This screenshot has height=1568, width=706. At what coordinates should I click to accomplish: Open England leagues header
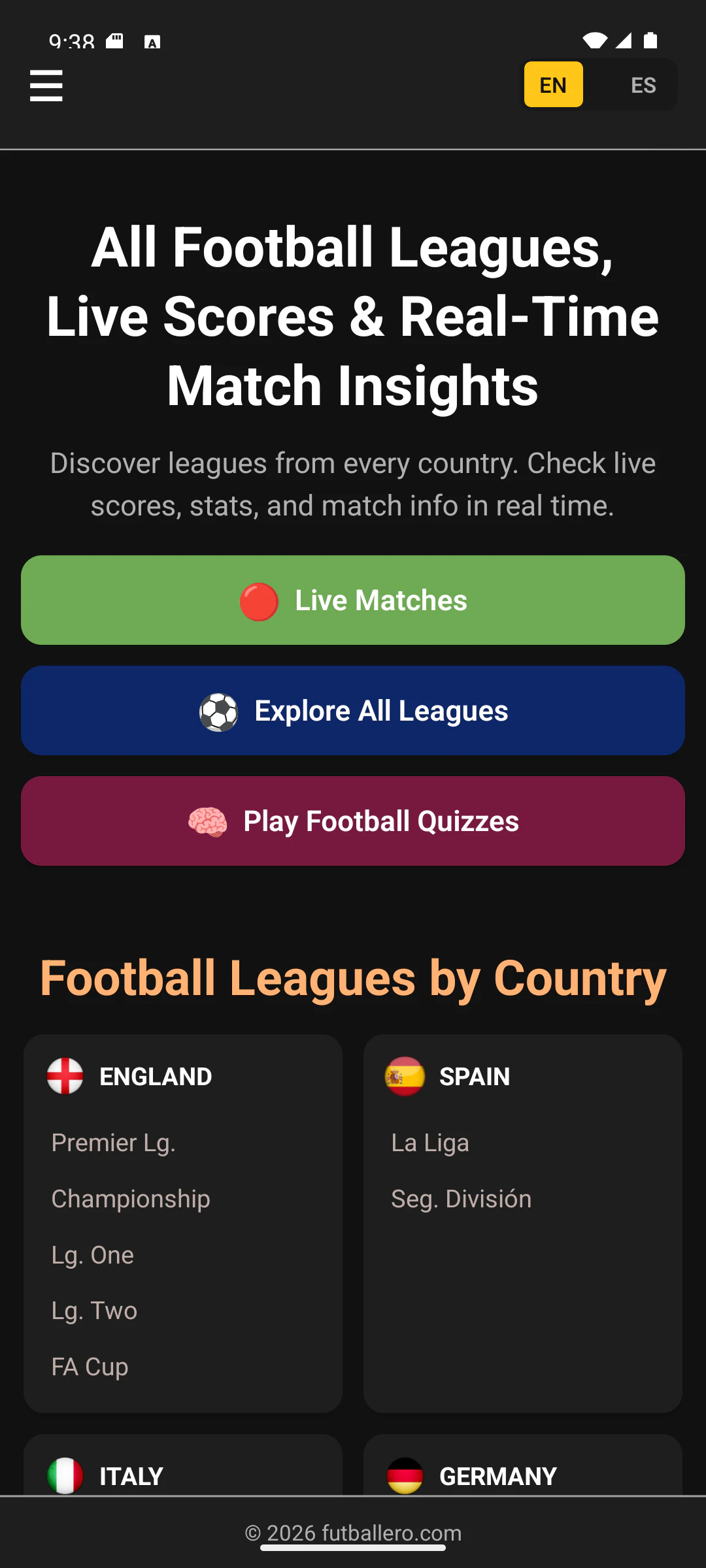(x=156, y=1077)
